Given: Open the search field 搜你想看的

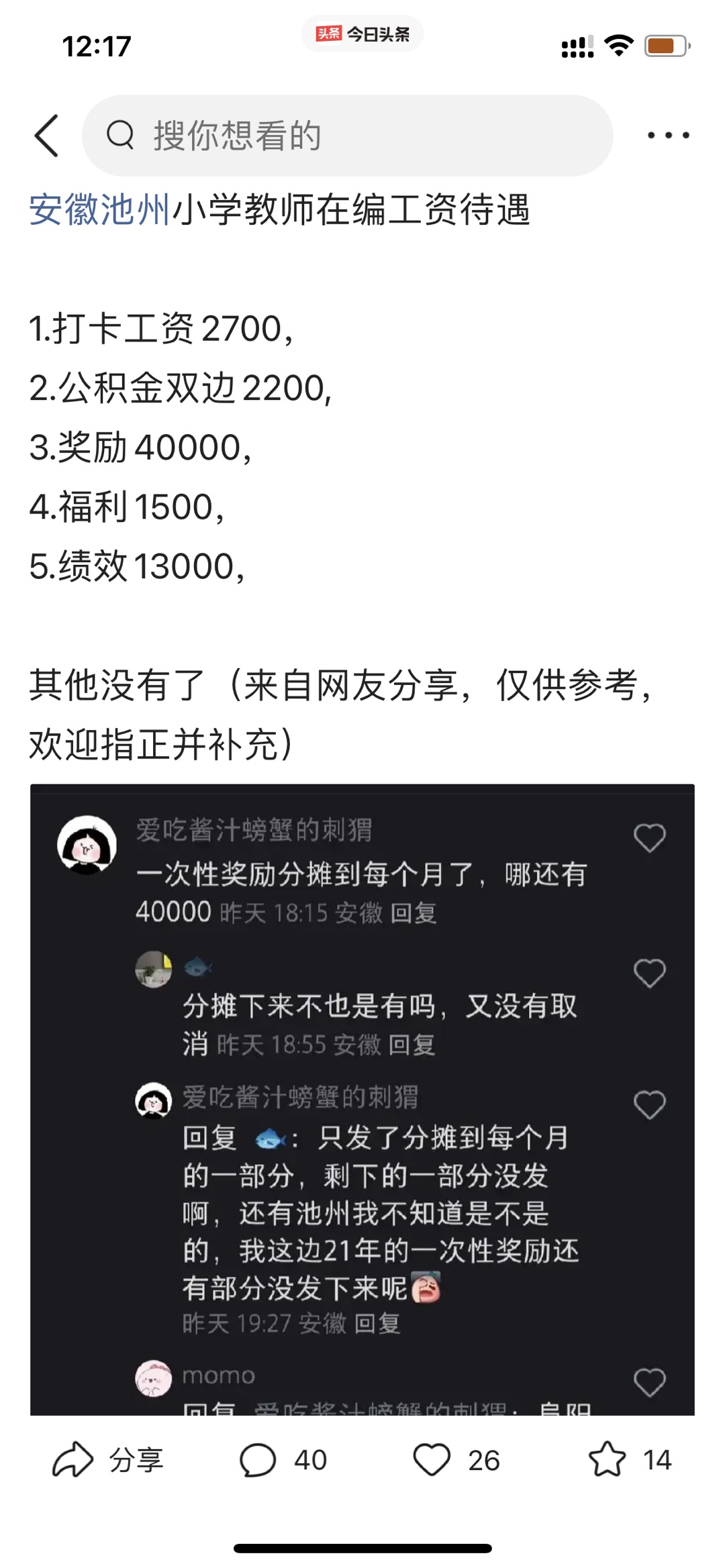Looking at the screenshot, I should (347, 136).
